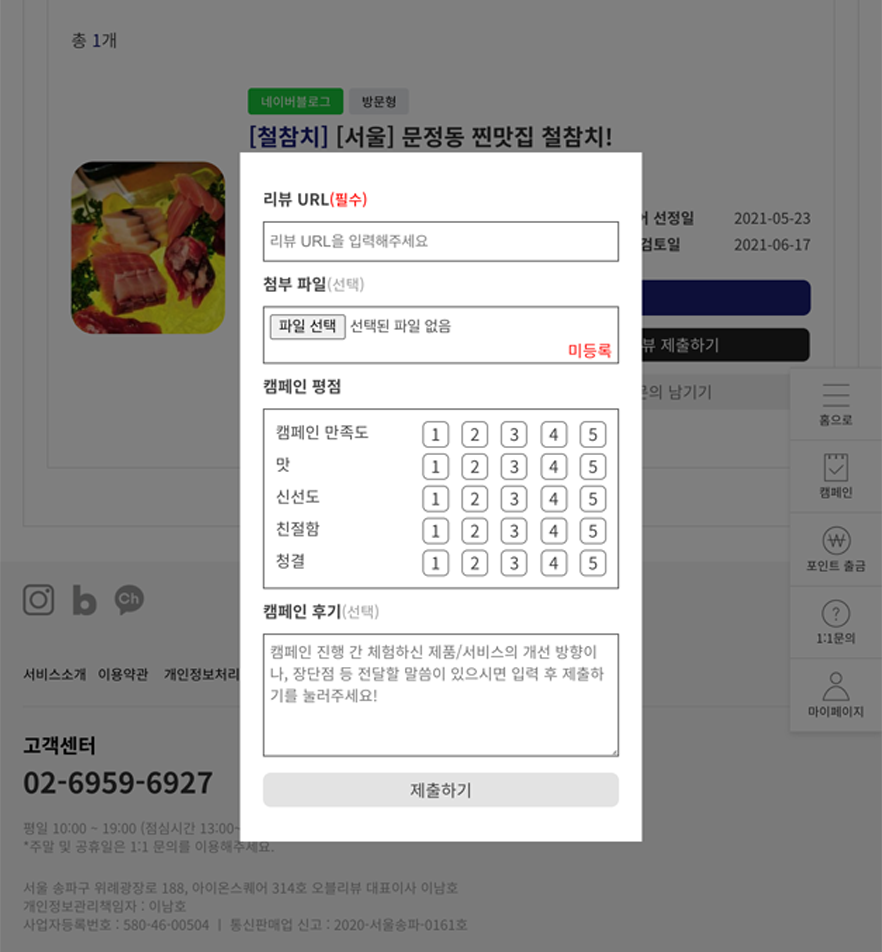Open 포인트 출금 in side menu
Viewport: 882px width, 952px height.
(835, 550)
